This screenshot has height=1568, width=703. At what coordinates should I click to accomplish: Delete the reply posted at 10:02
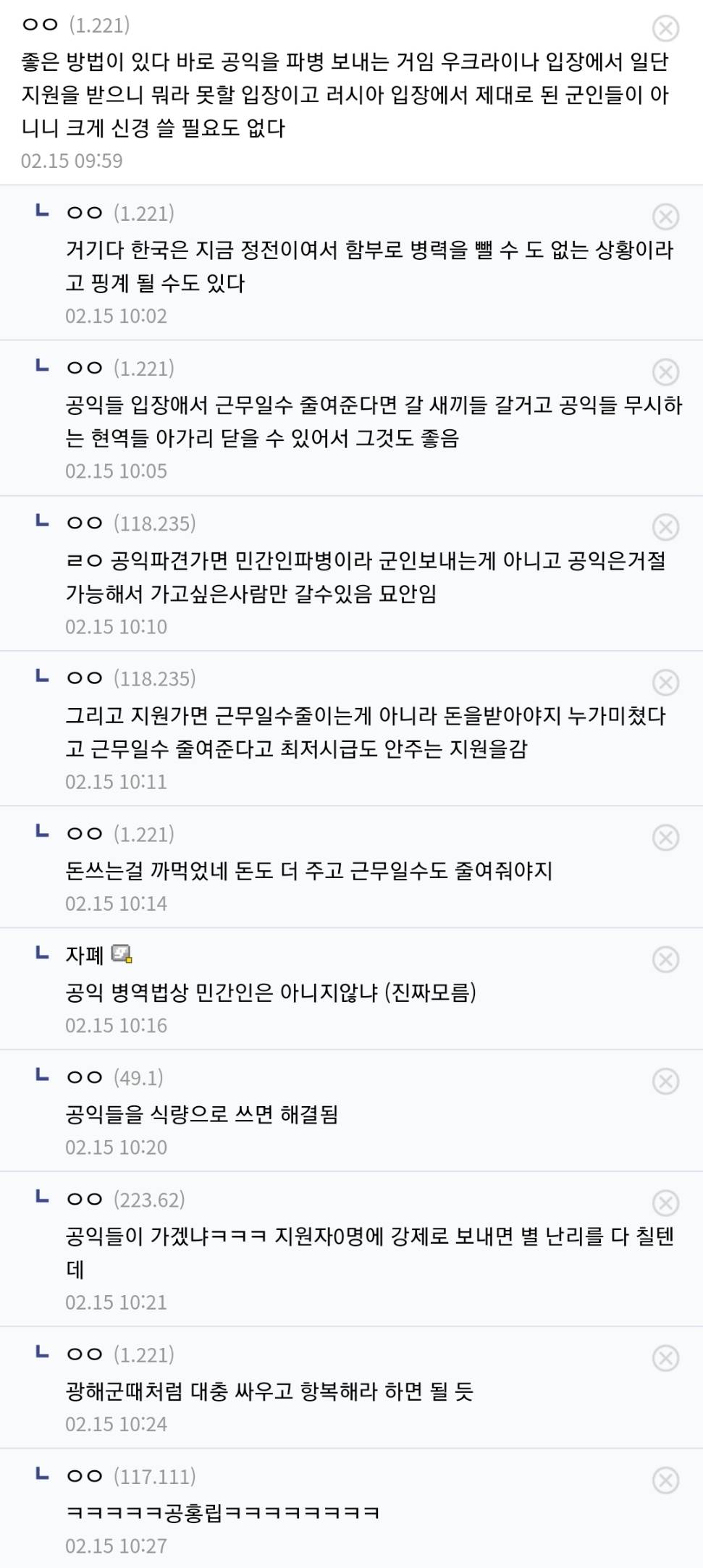tap(665, 216)
